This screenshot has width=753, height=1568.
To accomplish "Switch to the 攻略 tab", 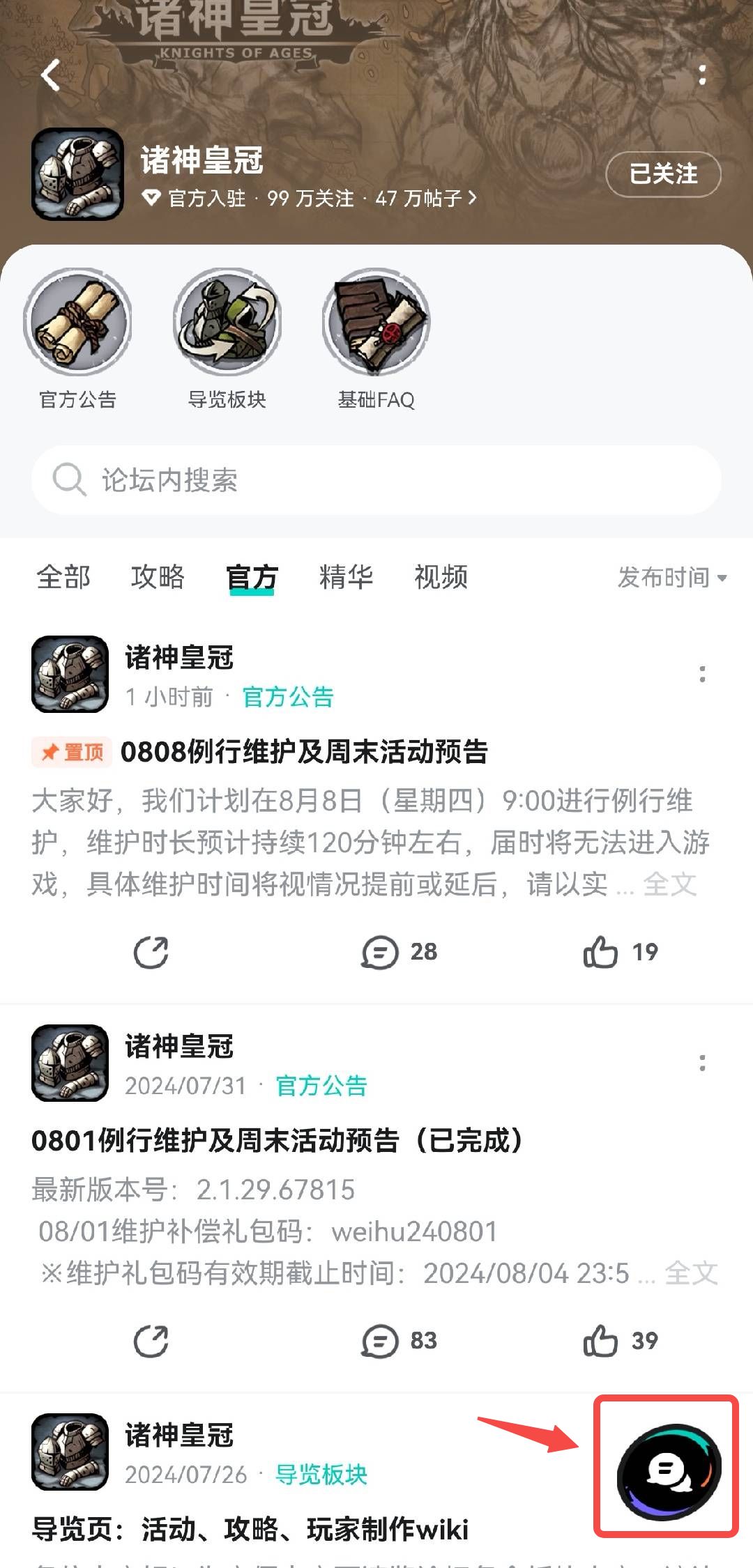I will [x=158, y=577].
